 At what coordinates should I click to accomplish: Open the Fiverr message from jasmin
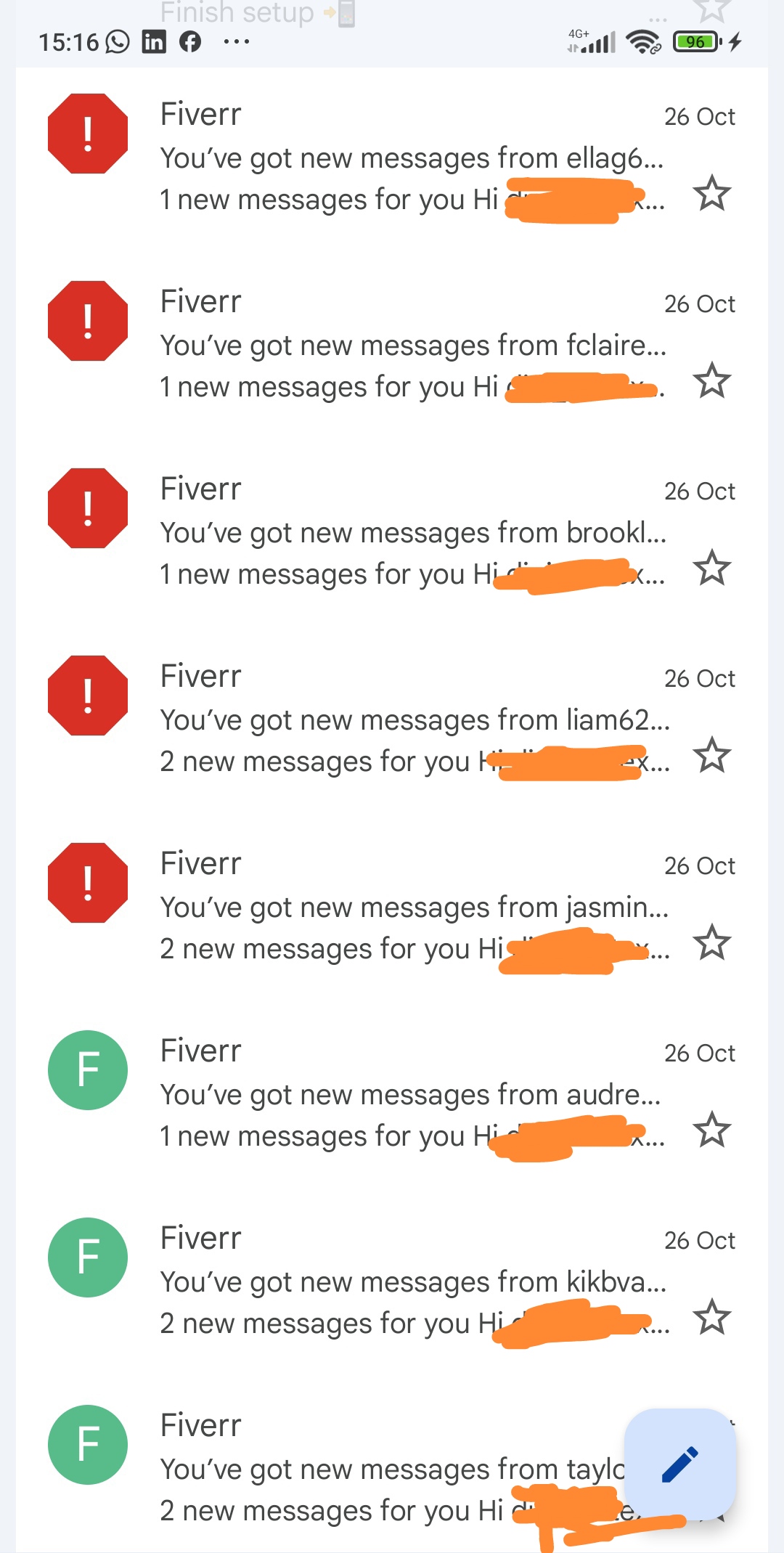pos(407,906)
